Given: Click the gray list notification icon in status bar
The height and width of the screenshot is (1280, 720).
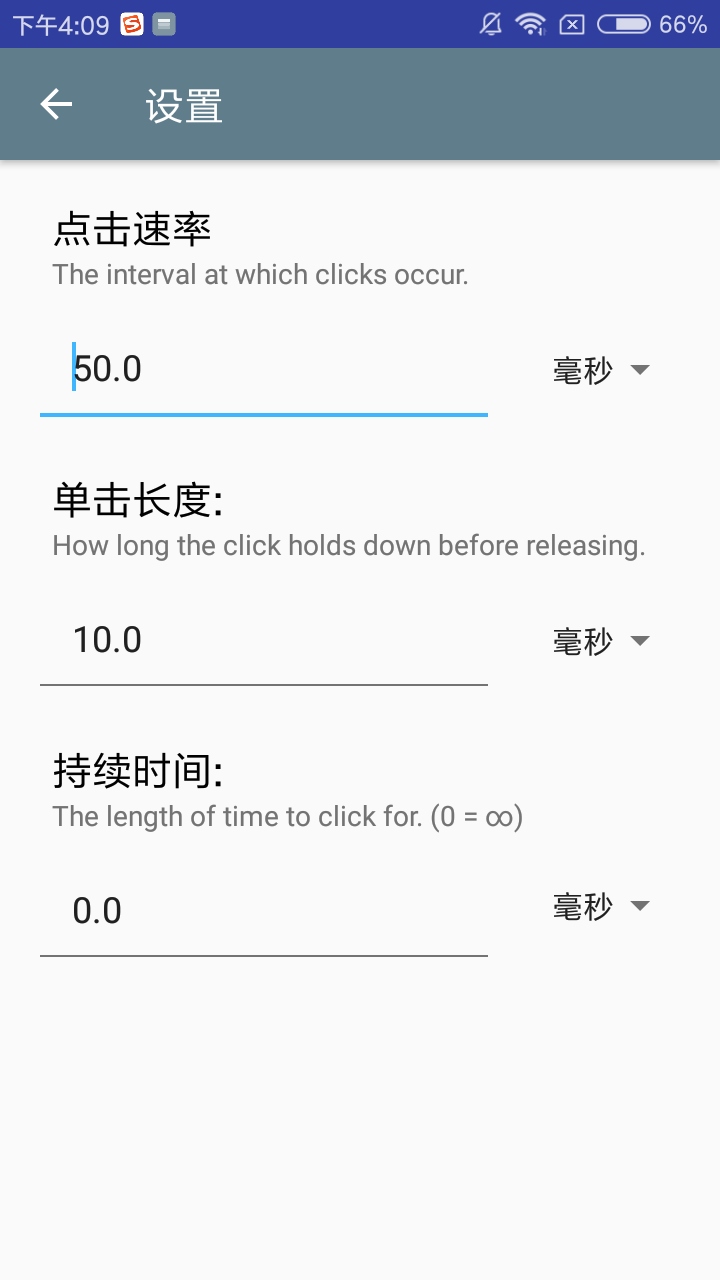Looking at the screenshot, I should tap(165, 22).
